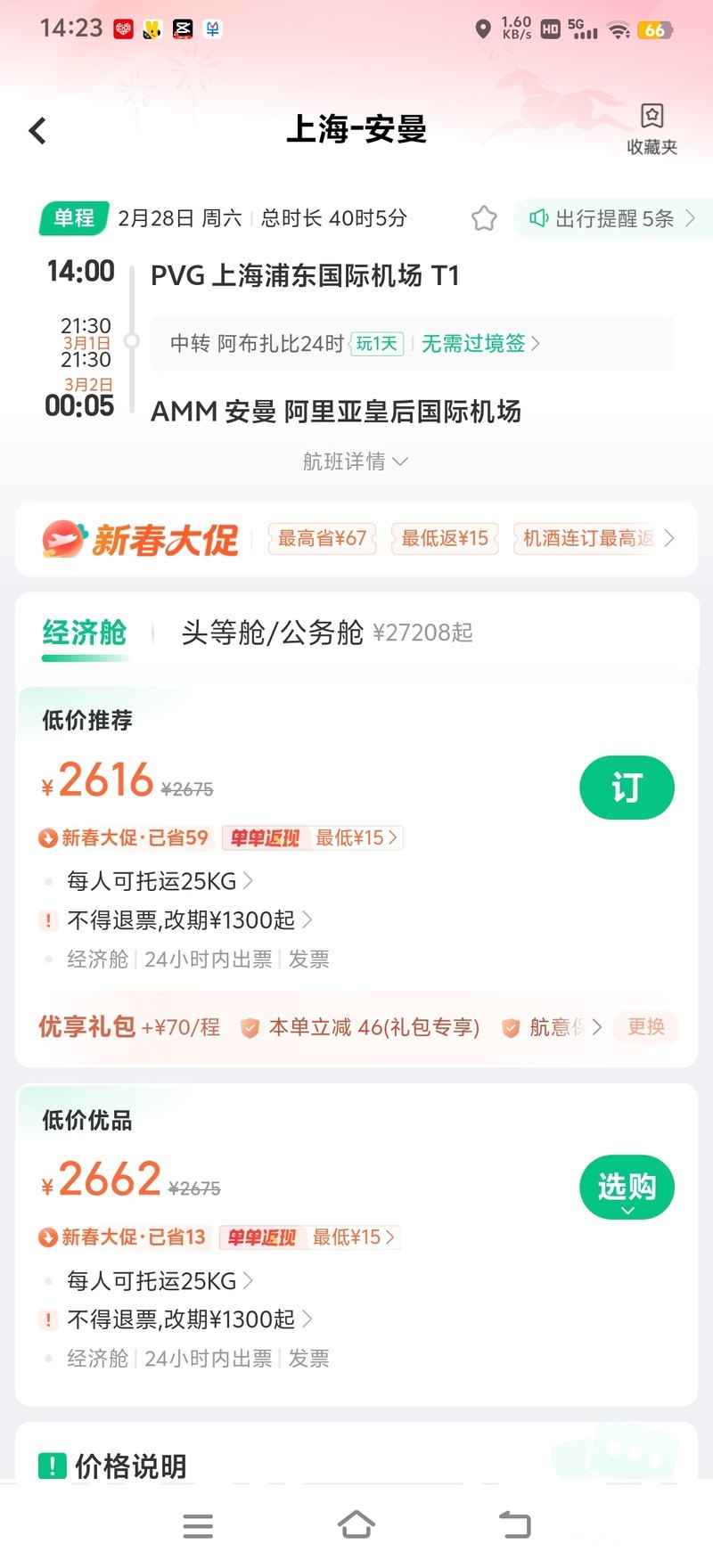Open 不得退票,改期¥1300起 rules under 低价推荐
Screen dimensions: 713x1568
[189, 919]
